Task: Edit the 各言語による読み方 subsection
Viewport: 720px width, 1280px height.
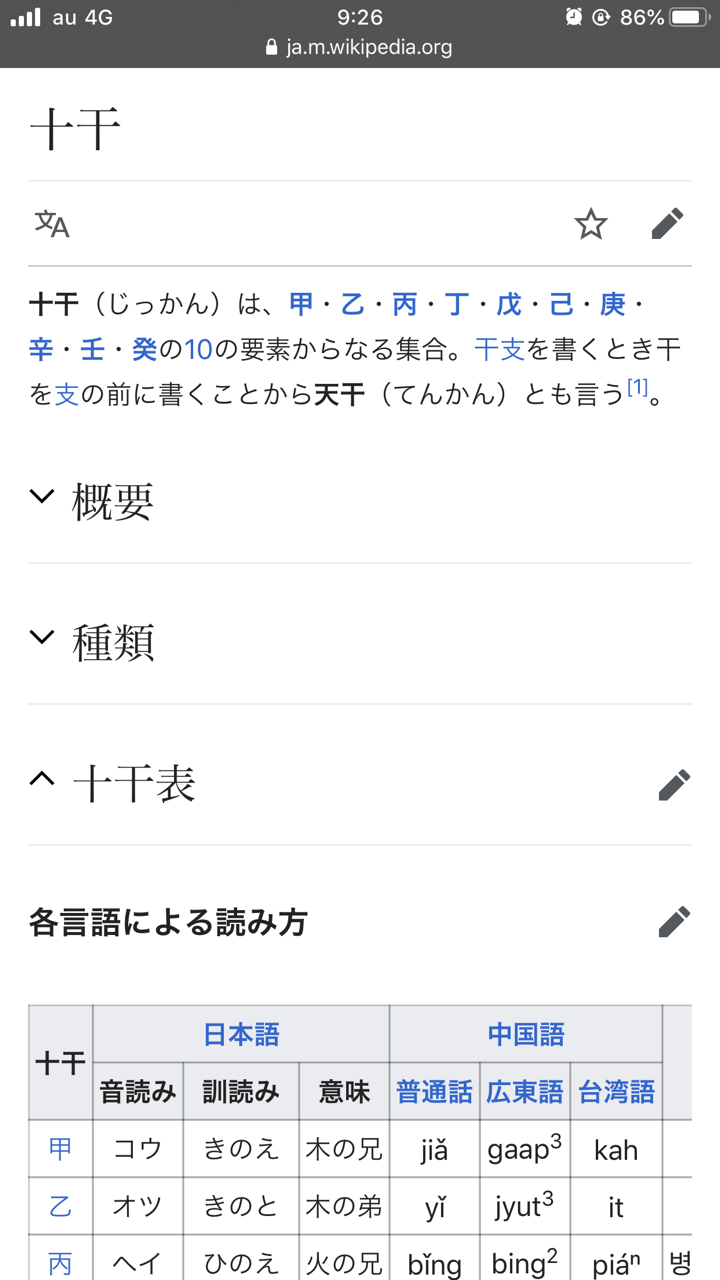Action: [x=674, y=922]
